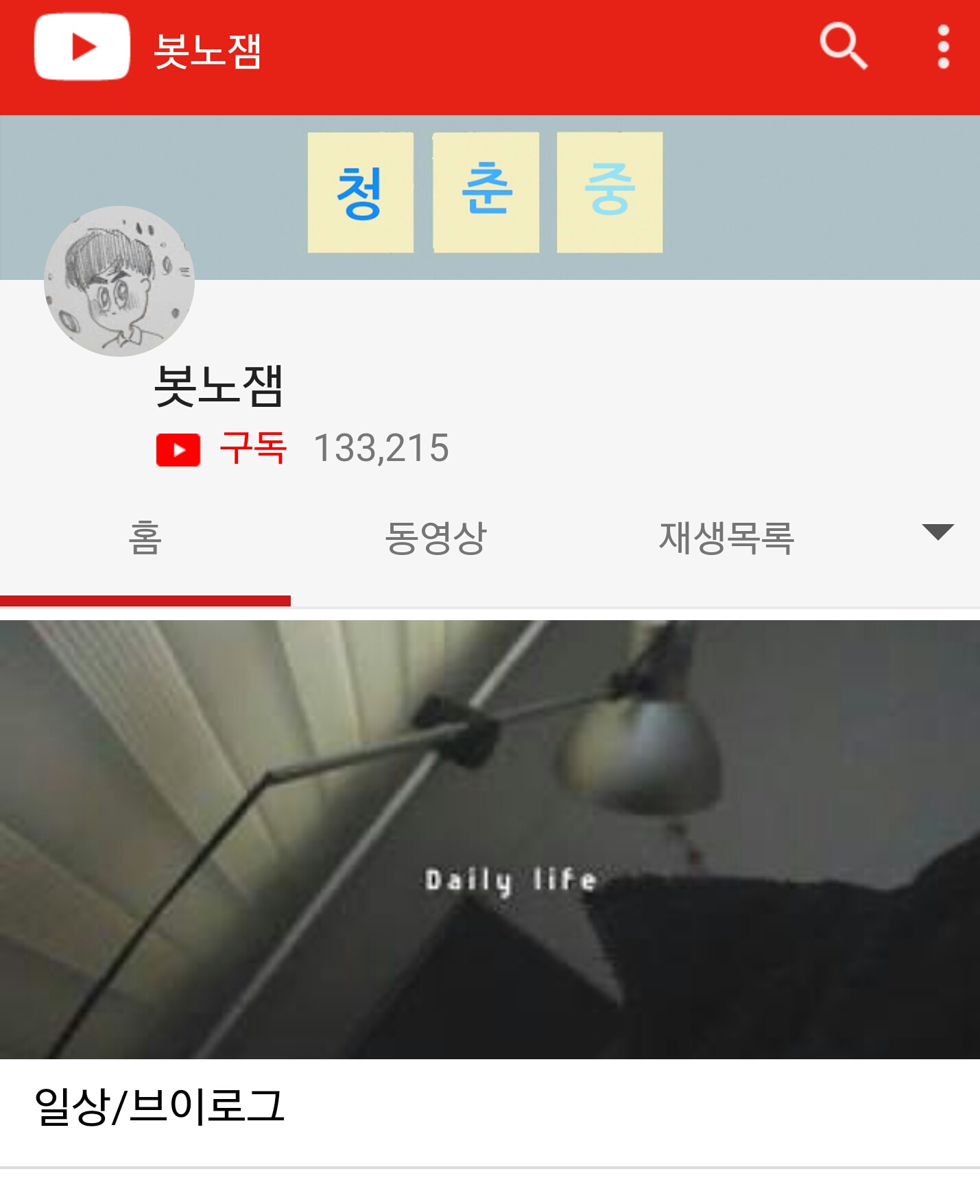Open the three-dot overflow menu
Screen dimensions: 980x1204
point(943,47)
